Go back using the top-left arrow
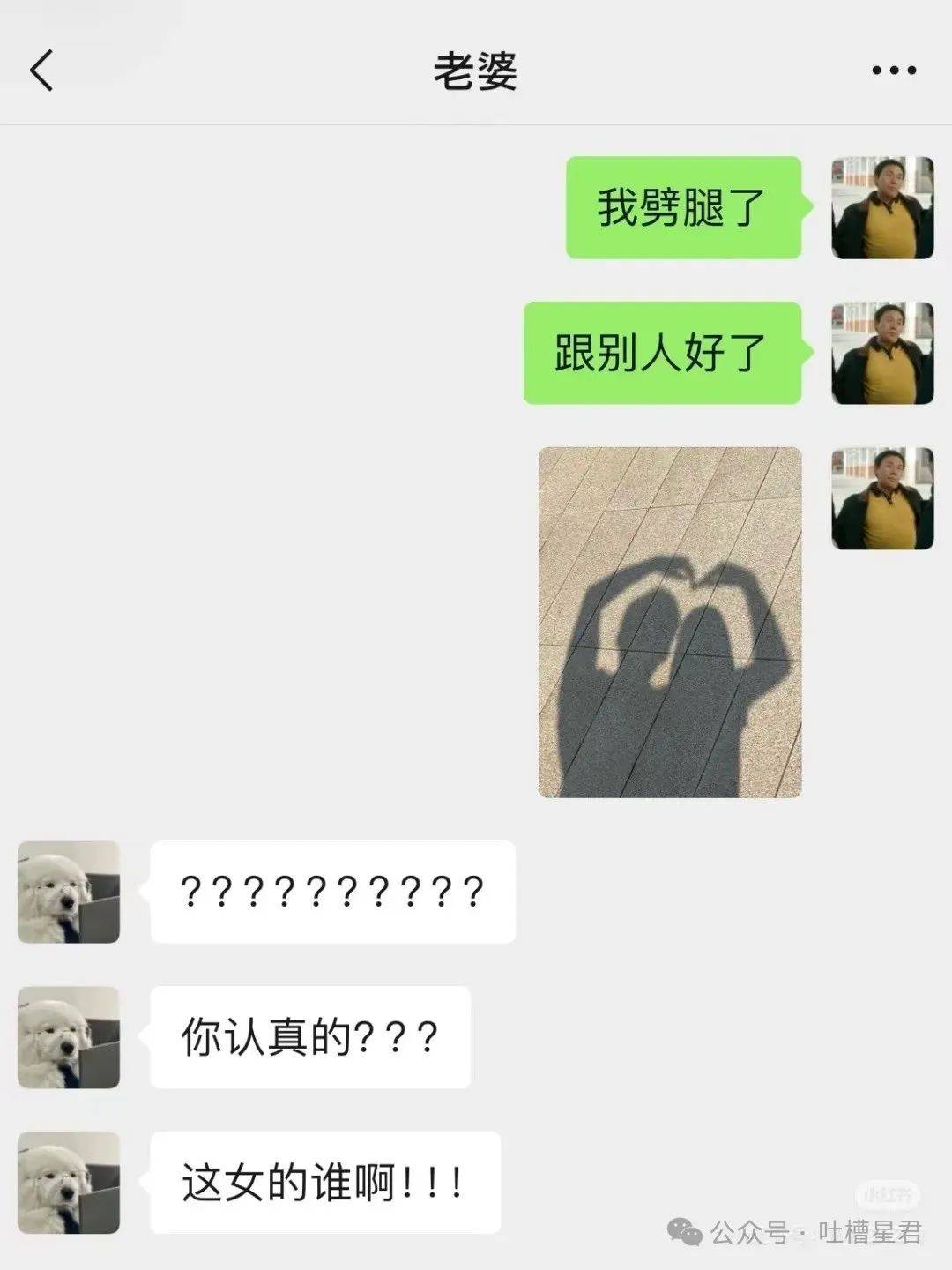Viewport: 952px width, 1270px height. point(41,71)
